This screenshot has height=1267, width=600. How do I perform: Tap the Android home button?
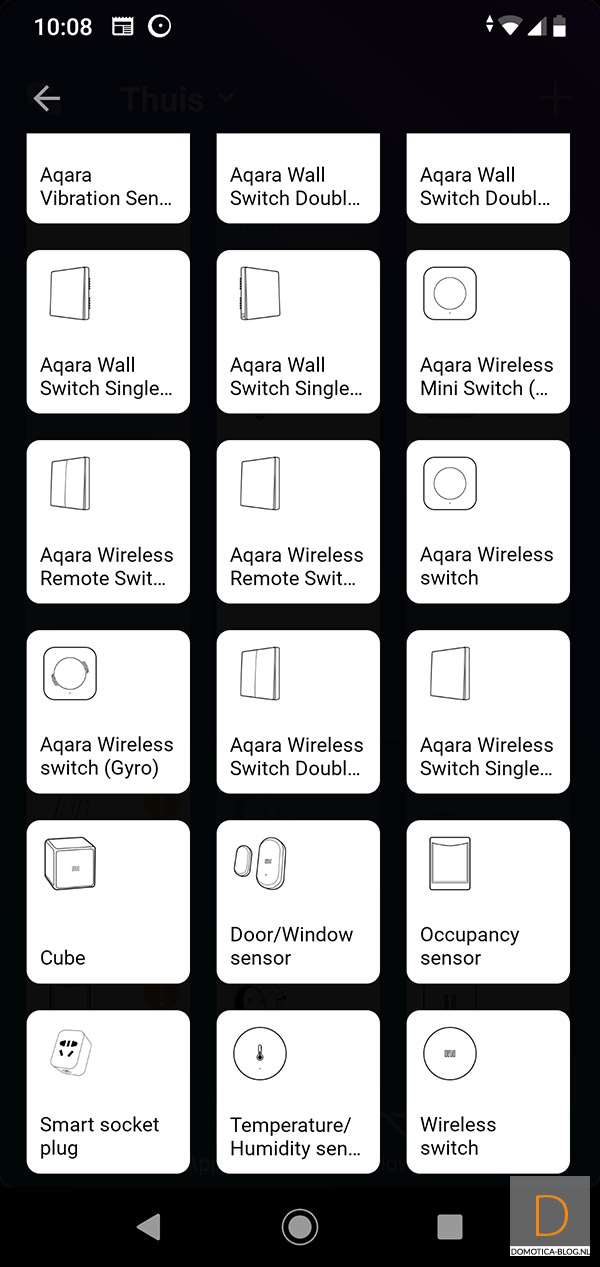(299, 1226)
